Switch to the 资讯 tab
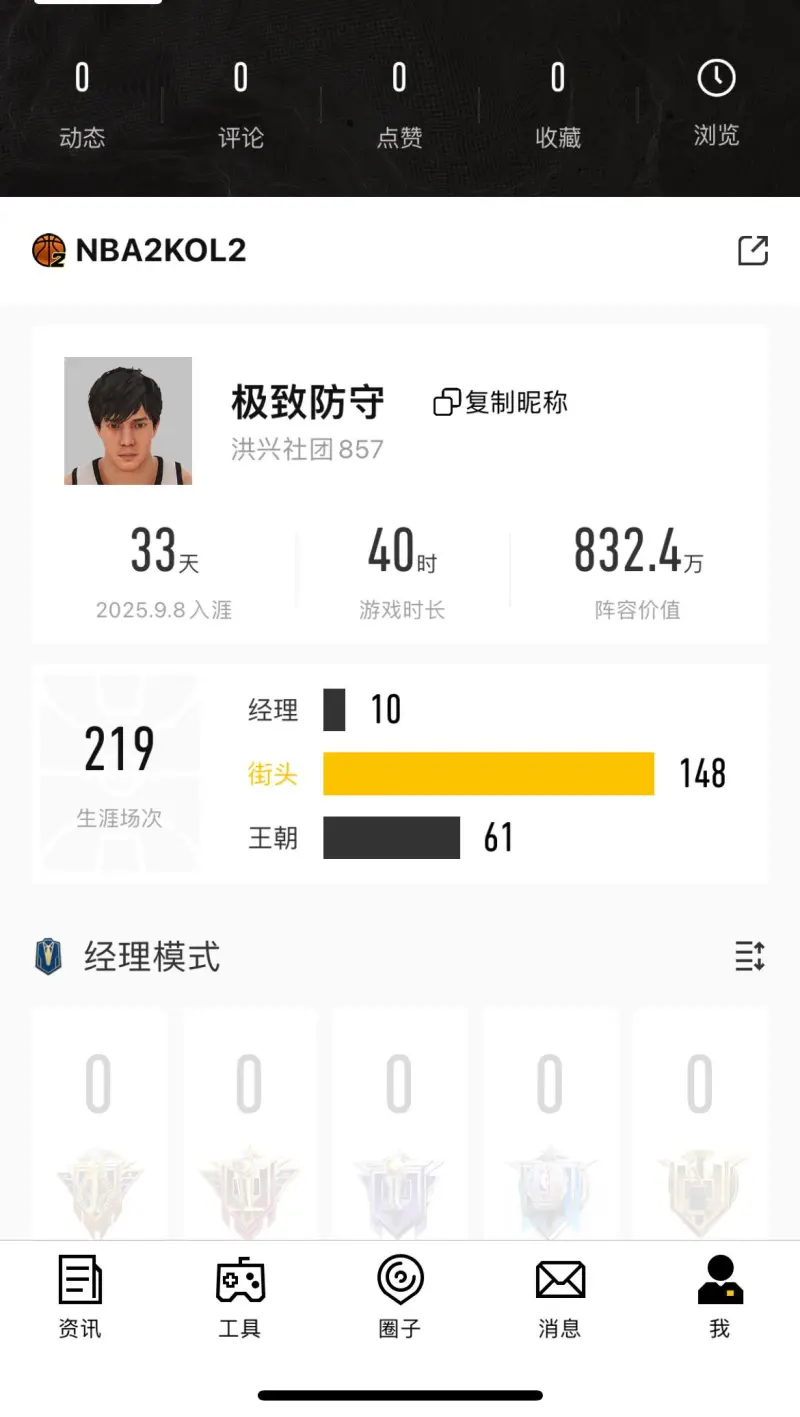800x1417 pixels. coord(80,1296)
